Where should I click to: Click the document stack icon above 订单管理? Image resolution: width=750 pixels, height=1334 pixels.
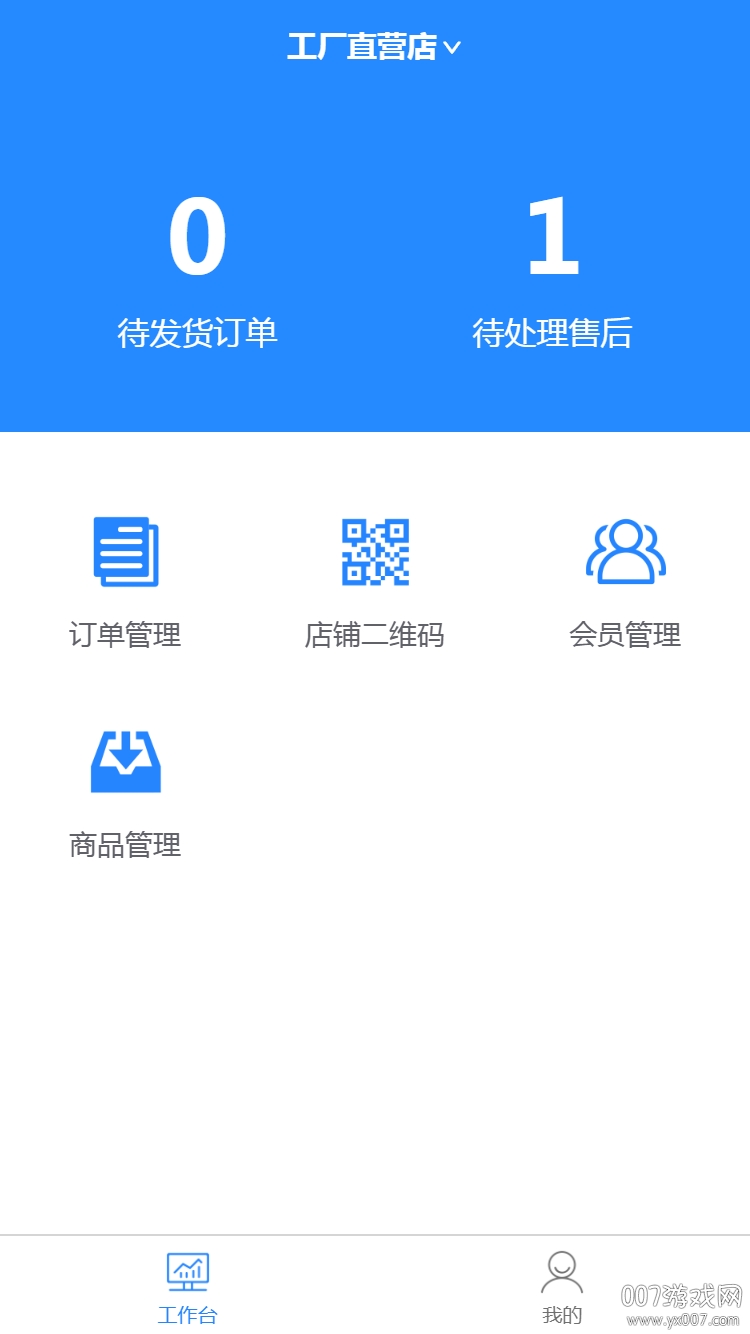click(x=125, y=550)
